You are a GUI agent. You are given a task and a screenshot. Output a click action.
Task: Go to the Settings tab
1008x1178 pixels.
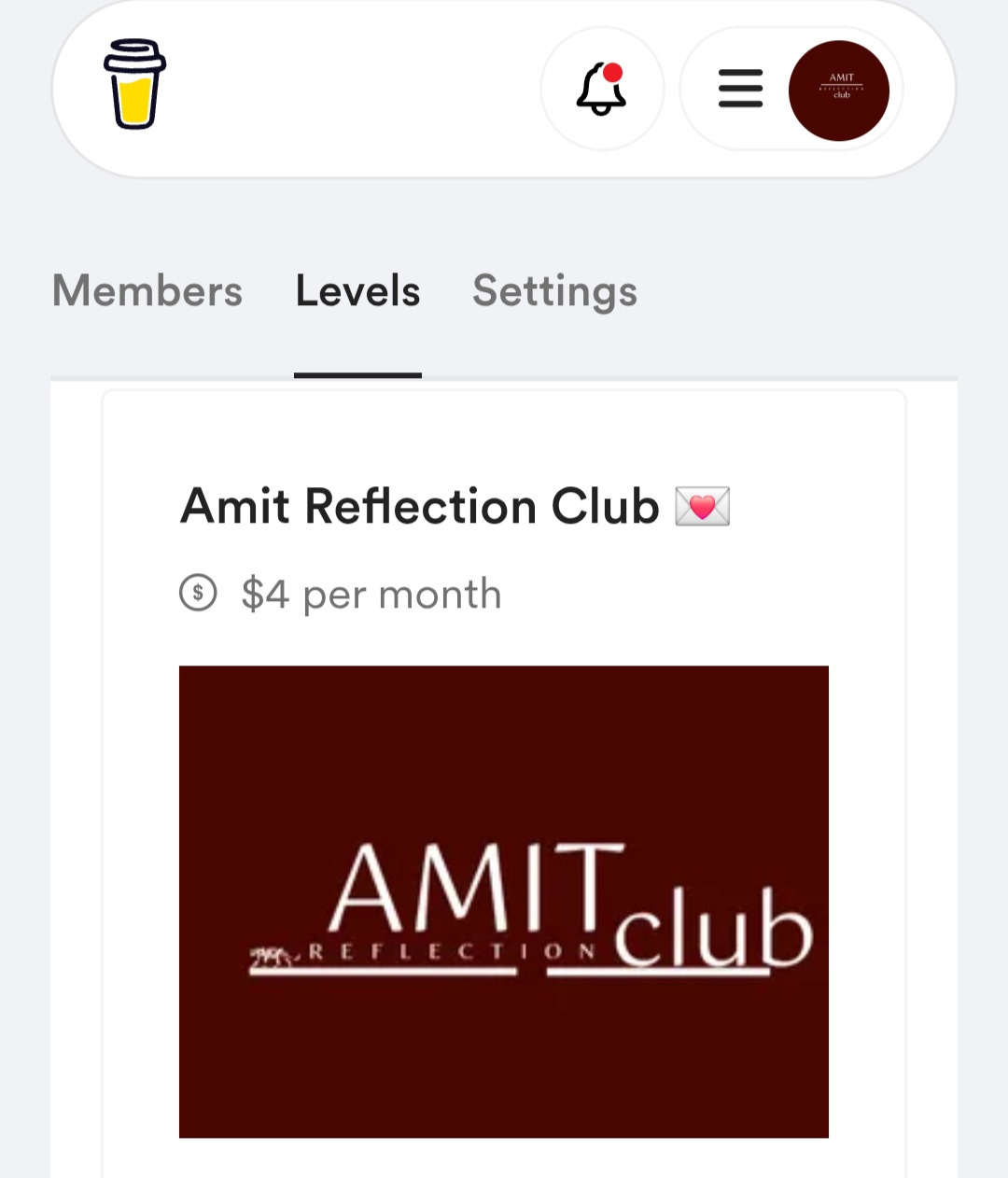554,291
